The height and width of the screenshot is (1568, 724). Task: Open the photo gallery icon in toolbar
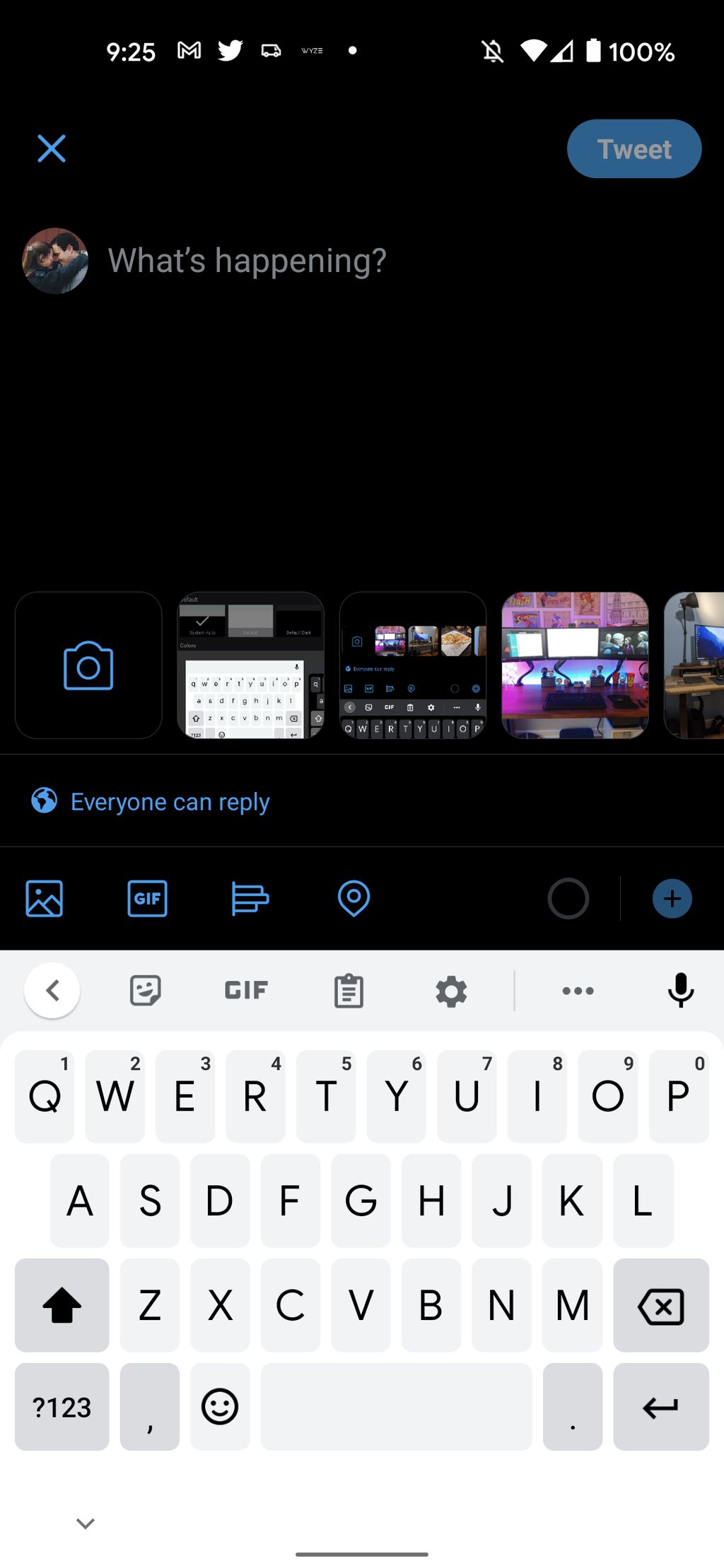click(x=44, y=898)
